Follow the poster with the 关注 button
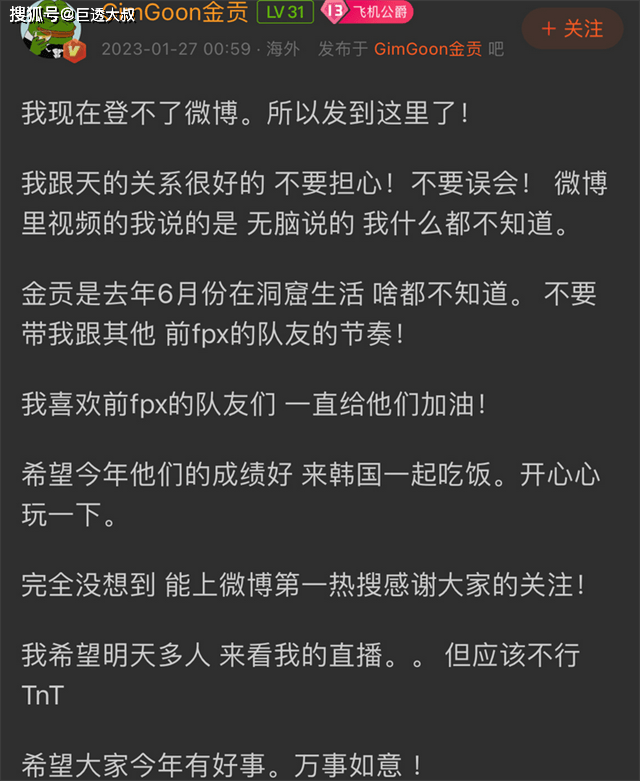 click(x=572, y=28)
